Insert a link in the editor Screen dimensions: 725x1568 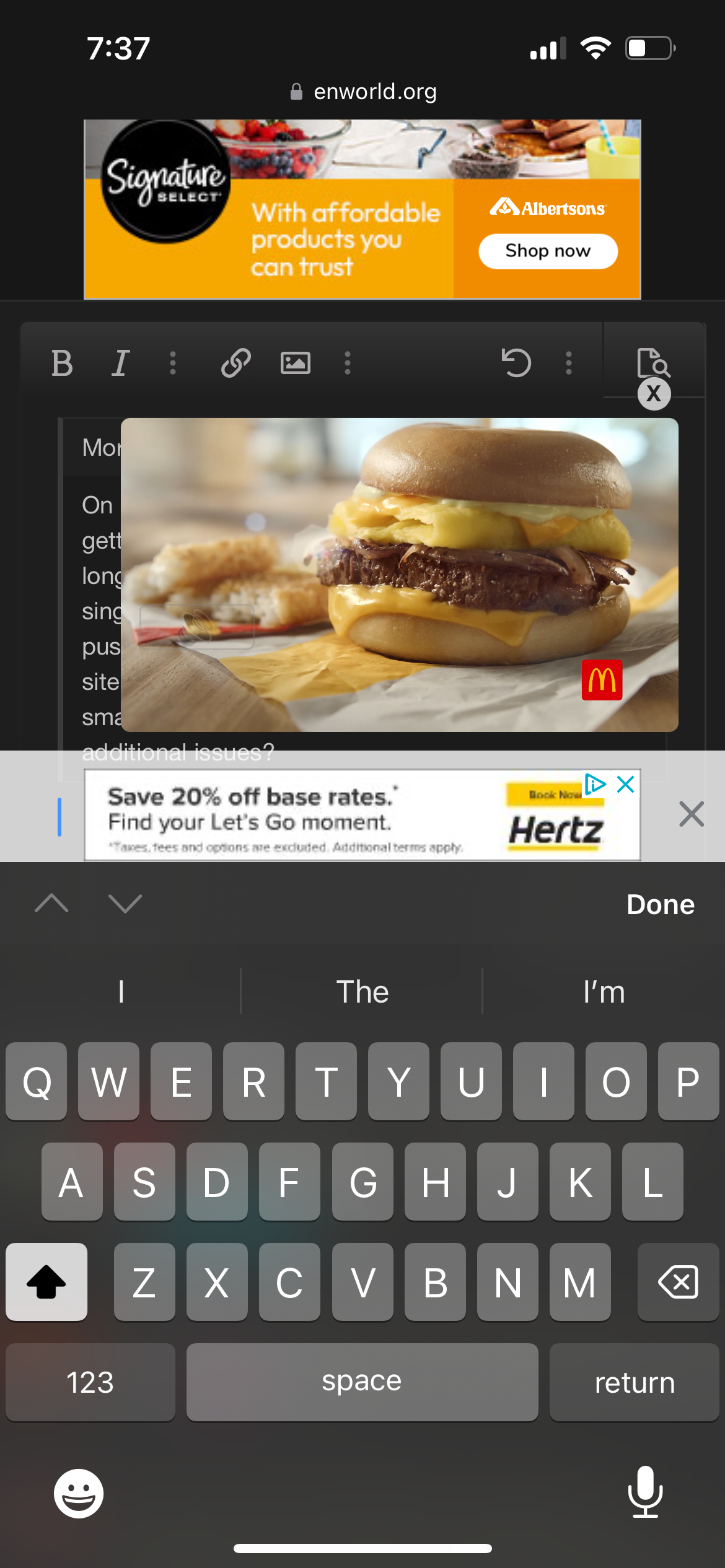(235, 363)
